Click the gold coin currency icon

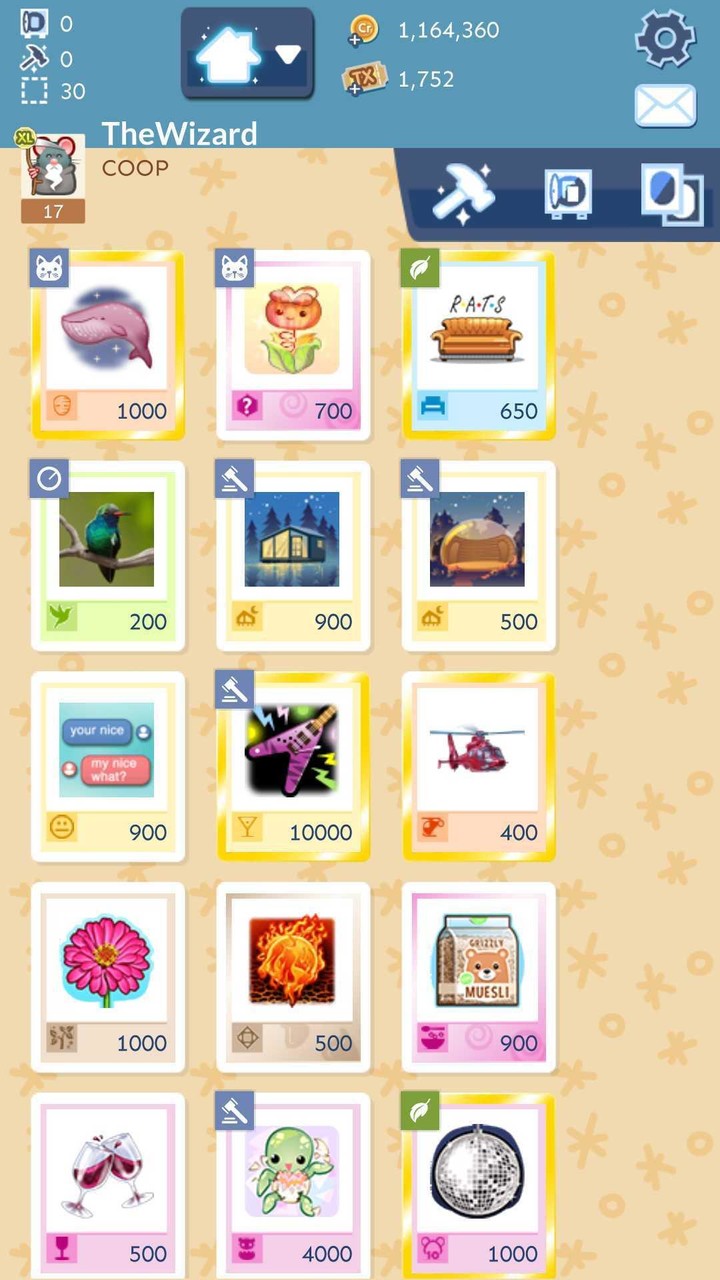363,31
